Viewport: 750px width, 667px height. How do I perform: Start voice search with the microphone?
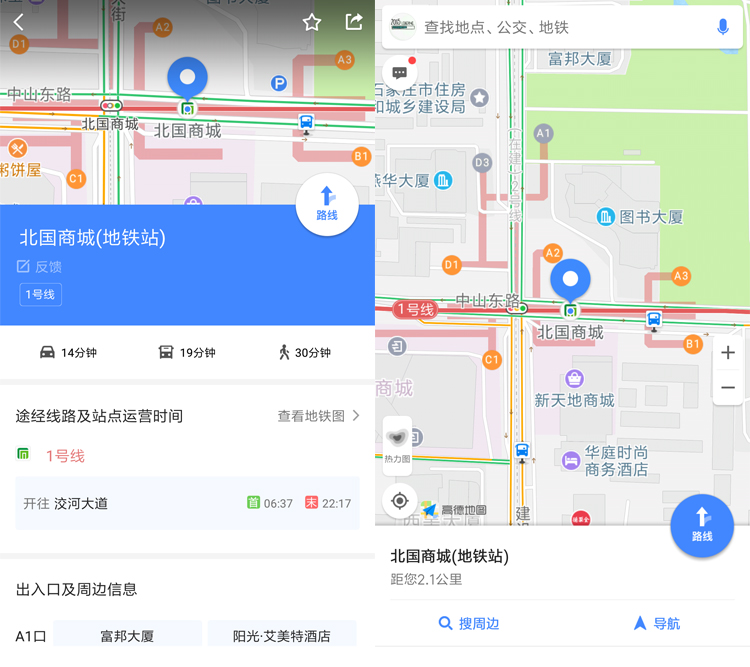[x=723, y=27]
